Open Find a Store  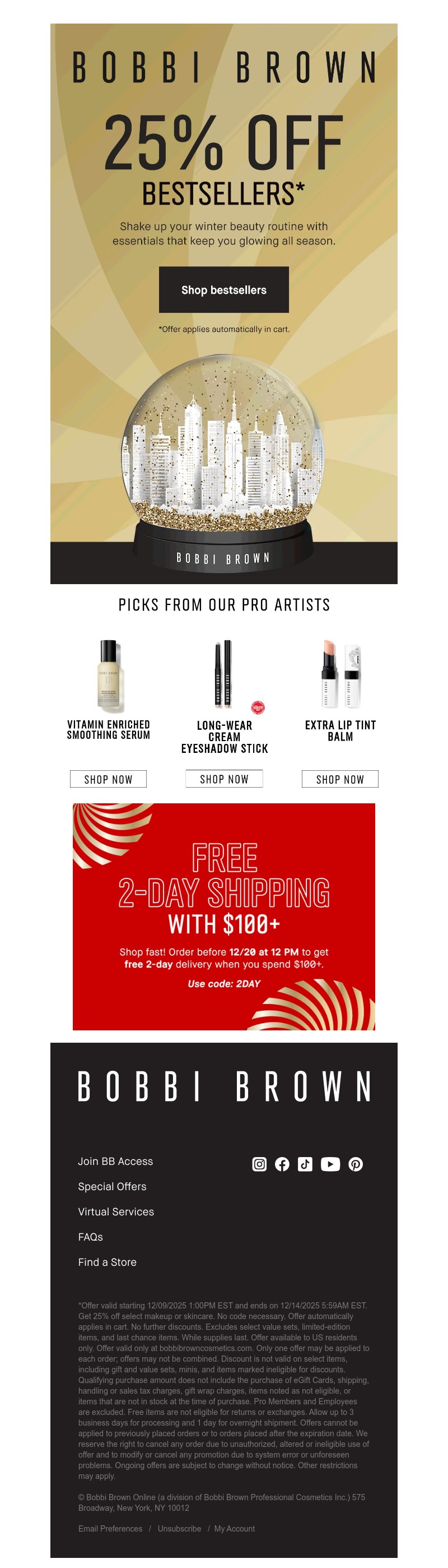(108, 1262)
